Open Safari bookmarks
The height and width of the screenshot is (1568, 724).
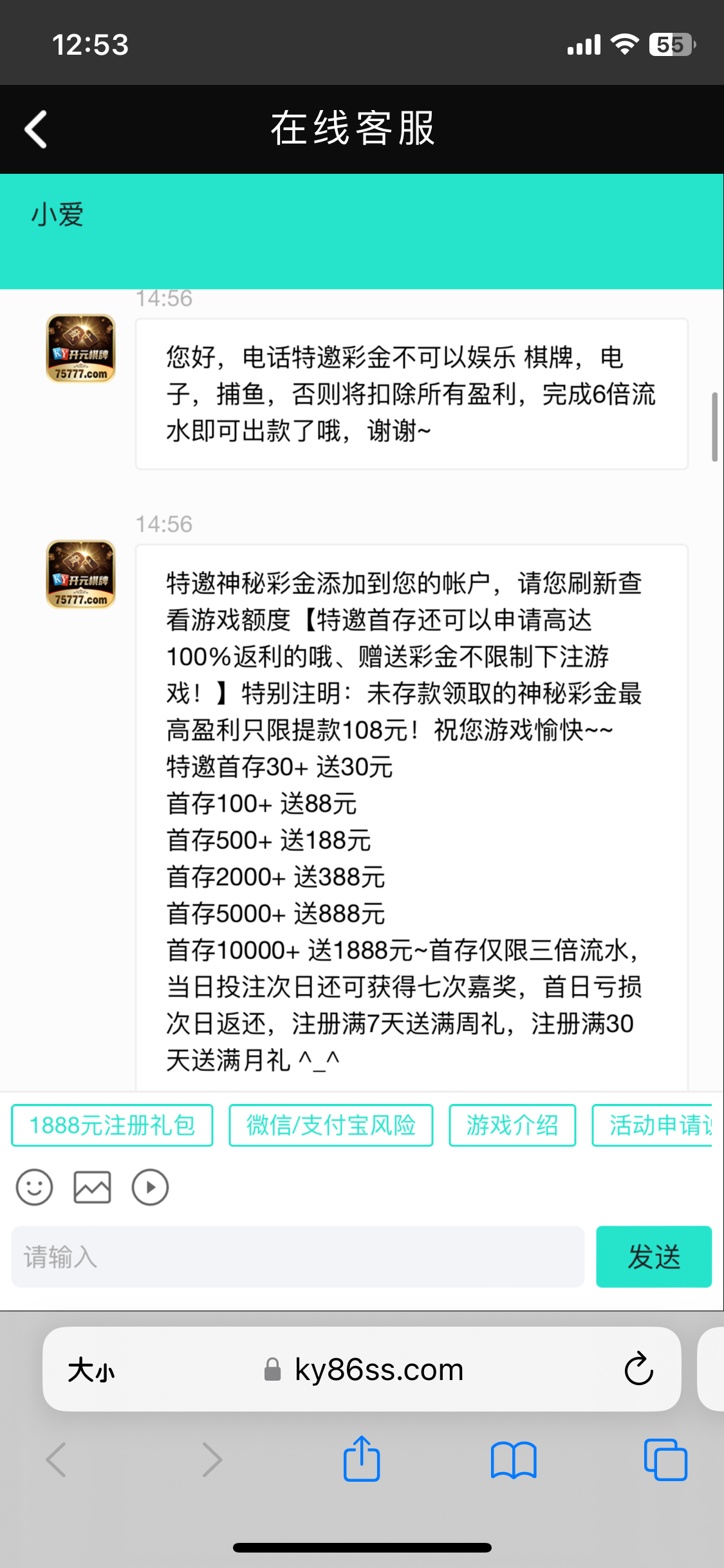pyautogui.click(x=513, y=1460)
